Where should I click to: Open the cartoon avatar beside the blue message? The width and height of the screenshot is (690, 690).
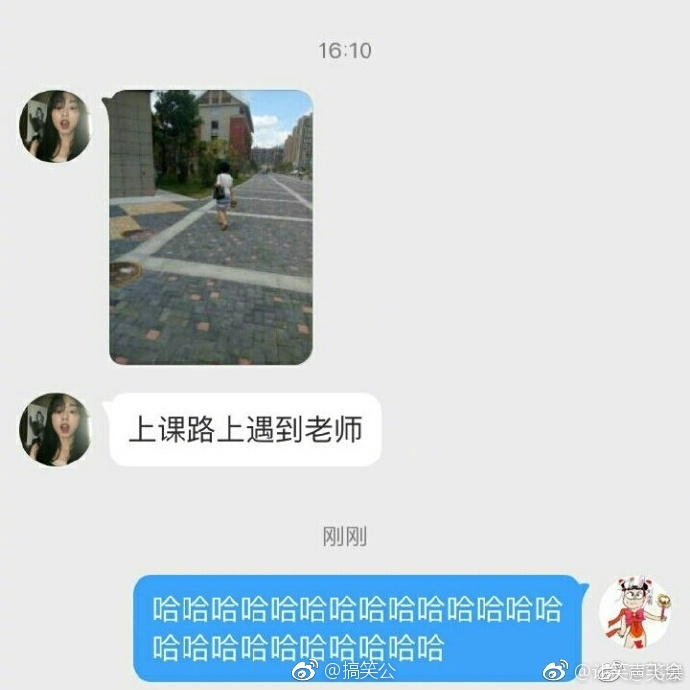634,612
